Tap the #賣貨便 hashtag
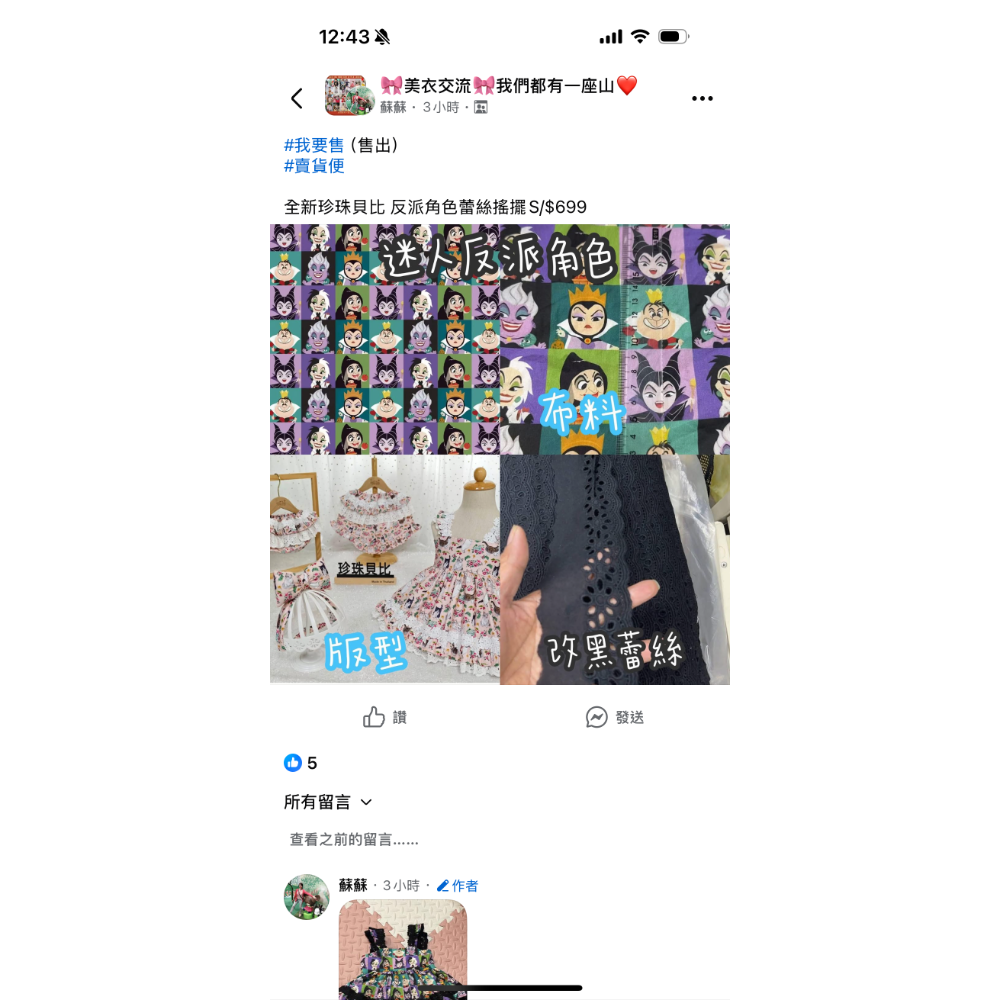The height and width of the screenshot is (1000, 1000). [314, 166]
